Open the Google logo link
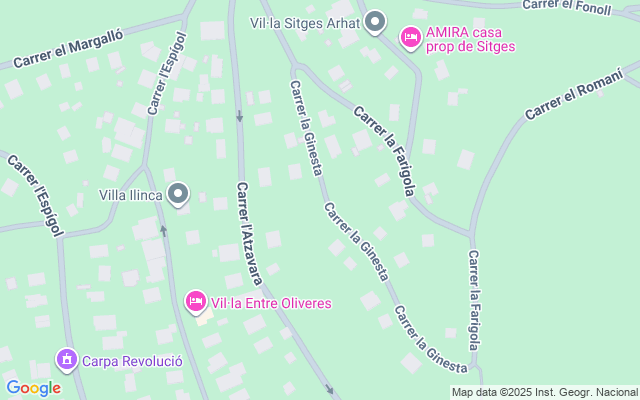 pos(33,388)
